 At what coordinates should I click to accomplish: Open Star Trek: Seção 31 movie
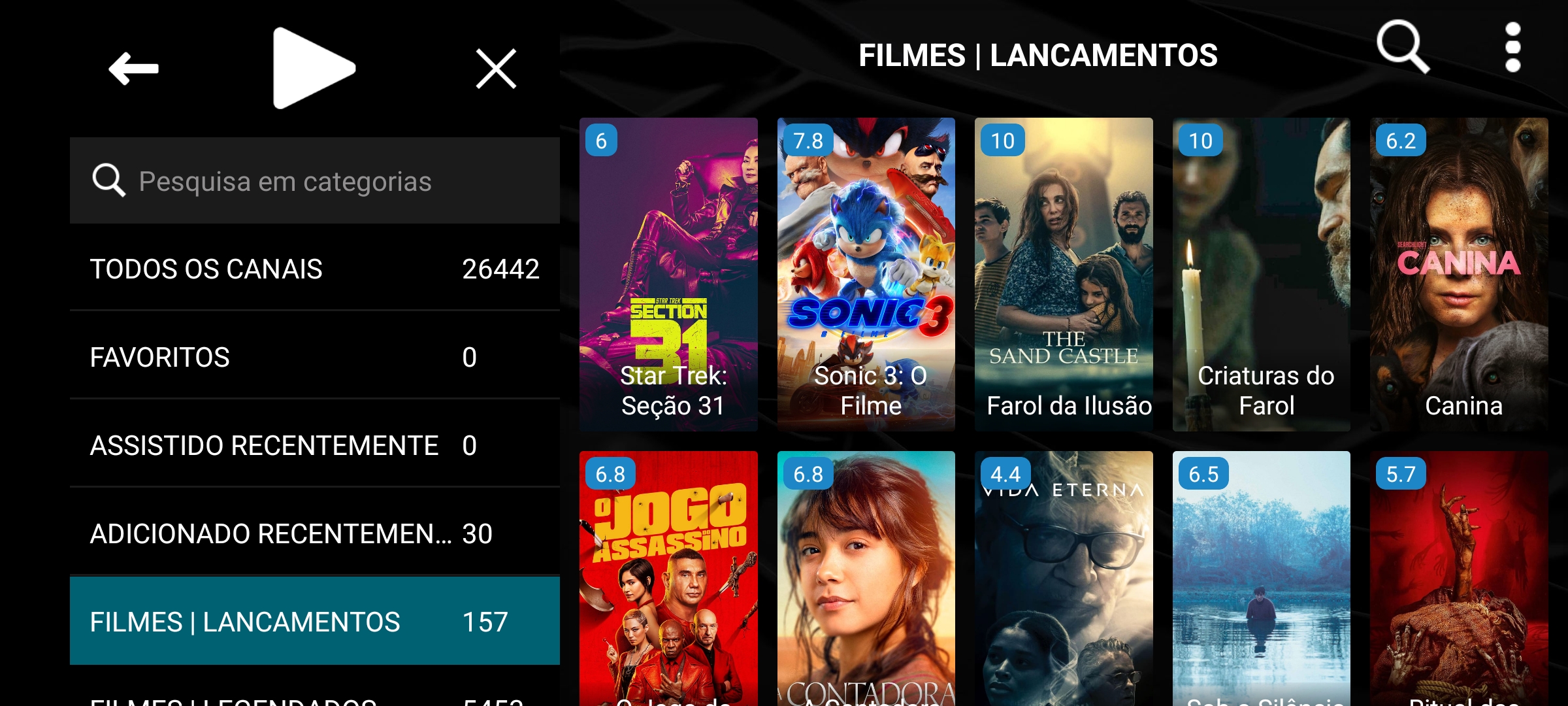coord(668,275)
